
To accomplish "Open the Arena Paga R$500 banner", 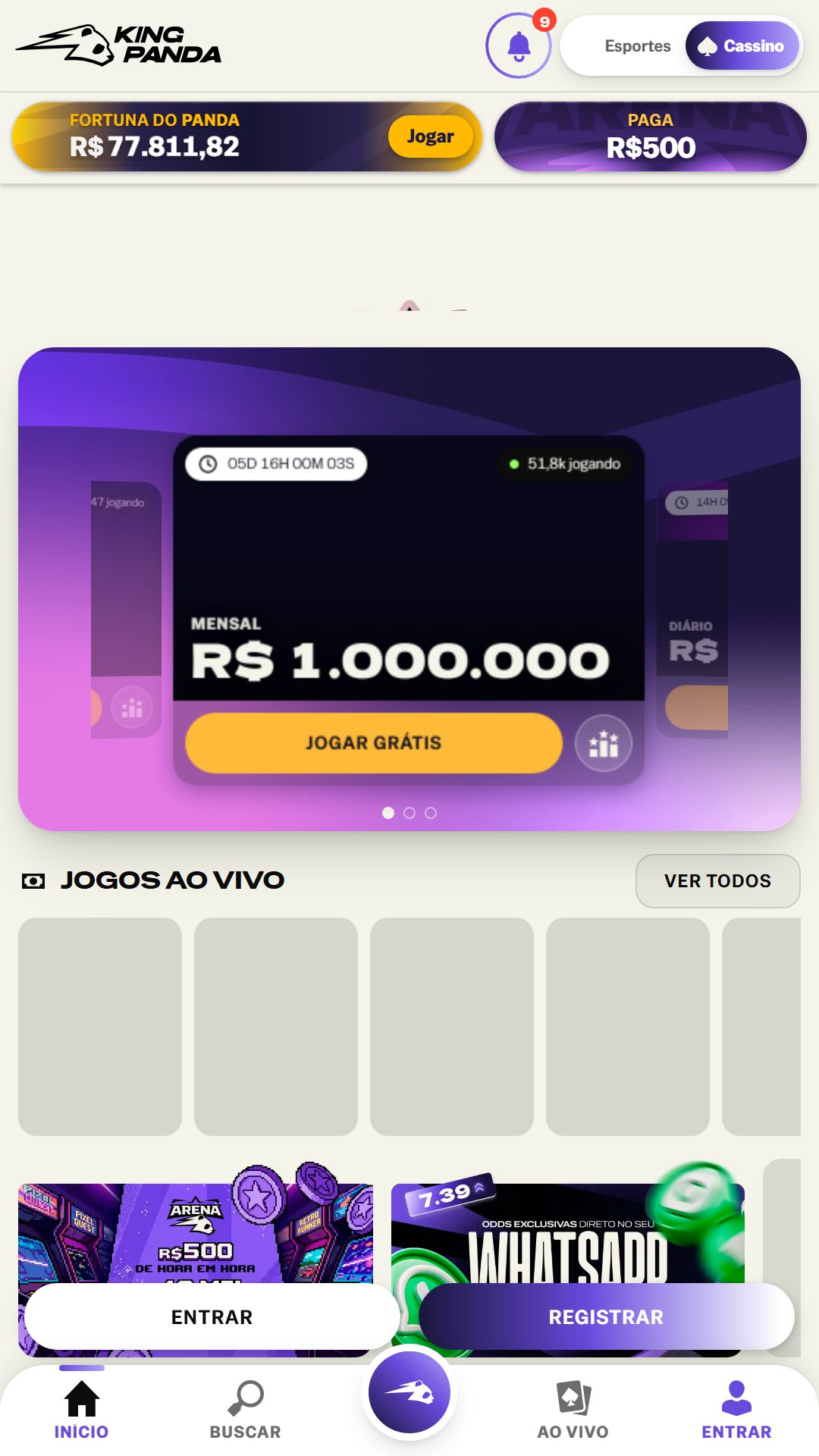I will tap(650, 136).
